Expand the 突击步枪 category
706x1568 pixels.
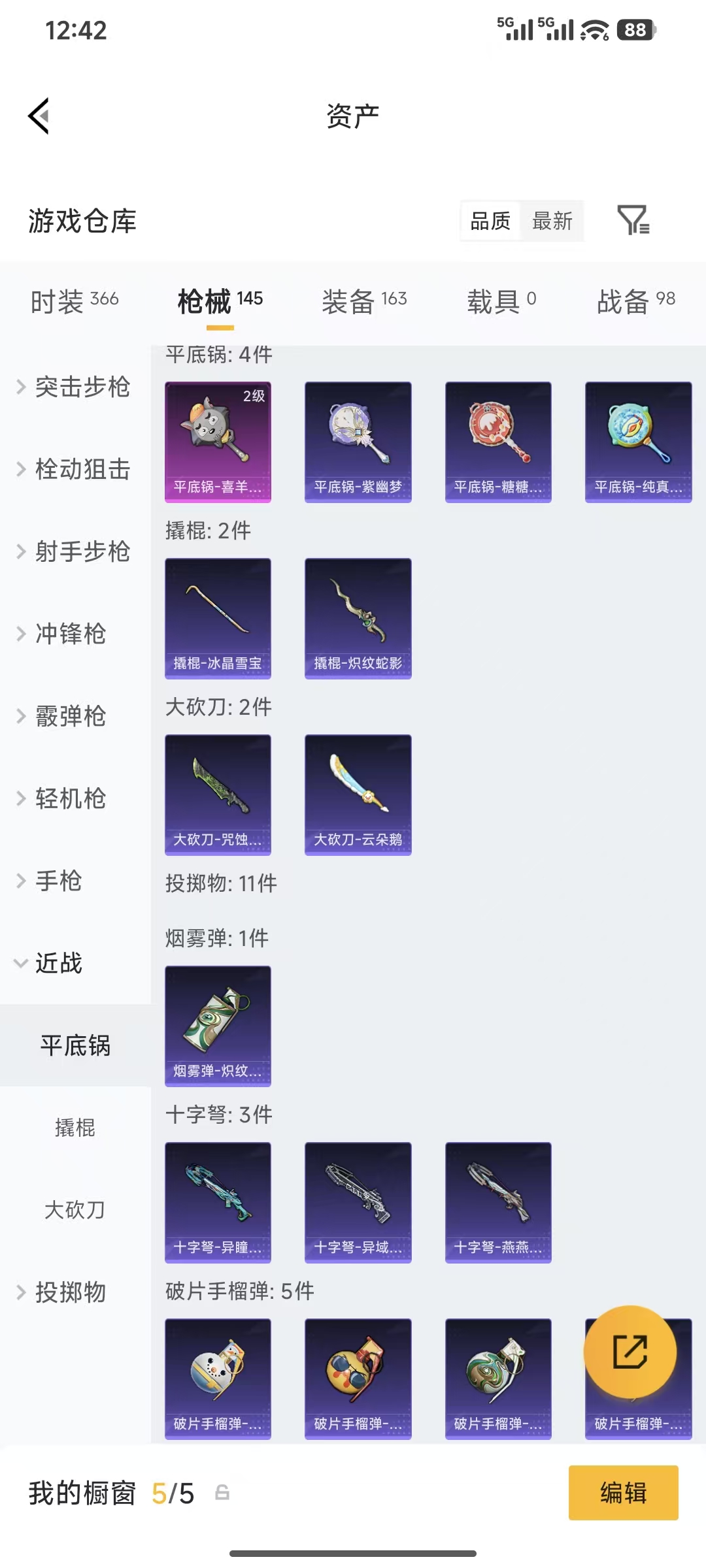[74, 387]
